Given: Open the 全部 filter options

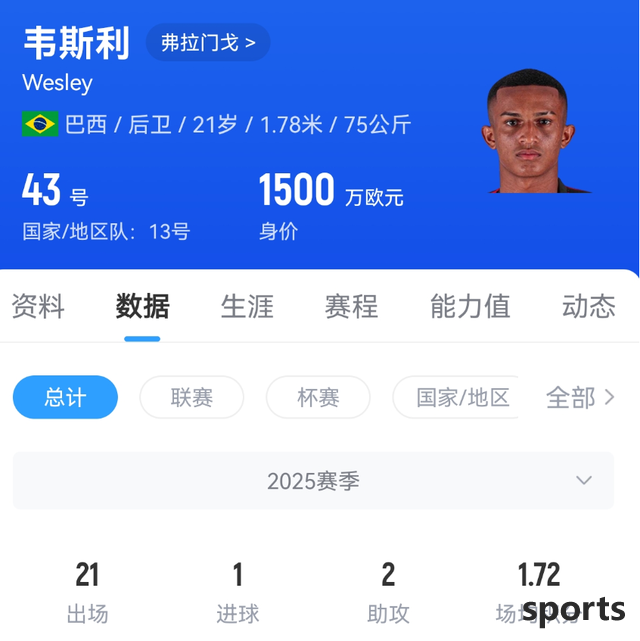Looking at the screenshot, I should [580, 397].
